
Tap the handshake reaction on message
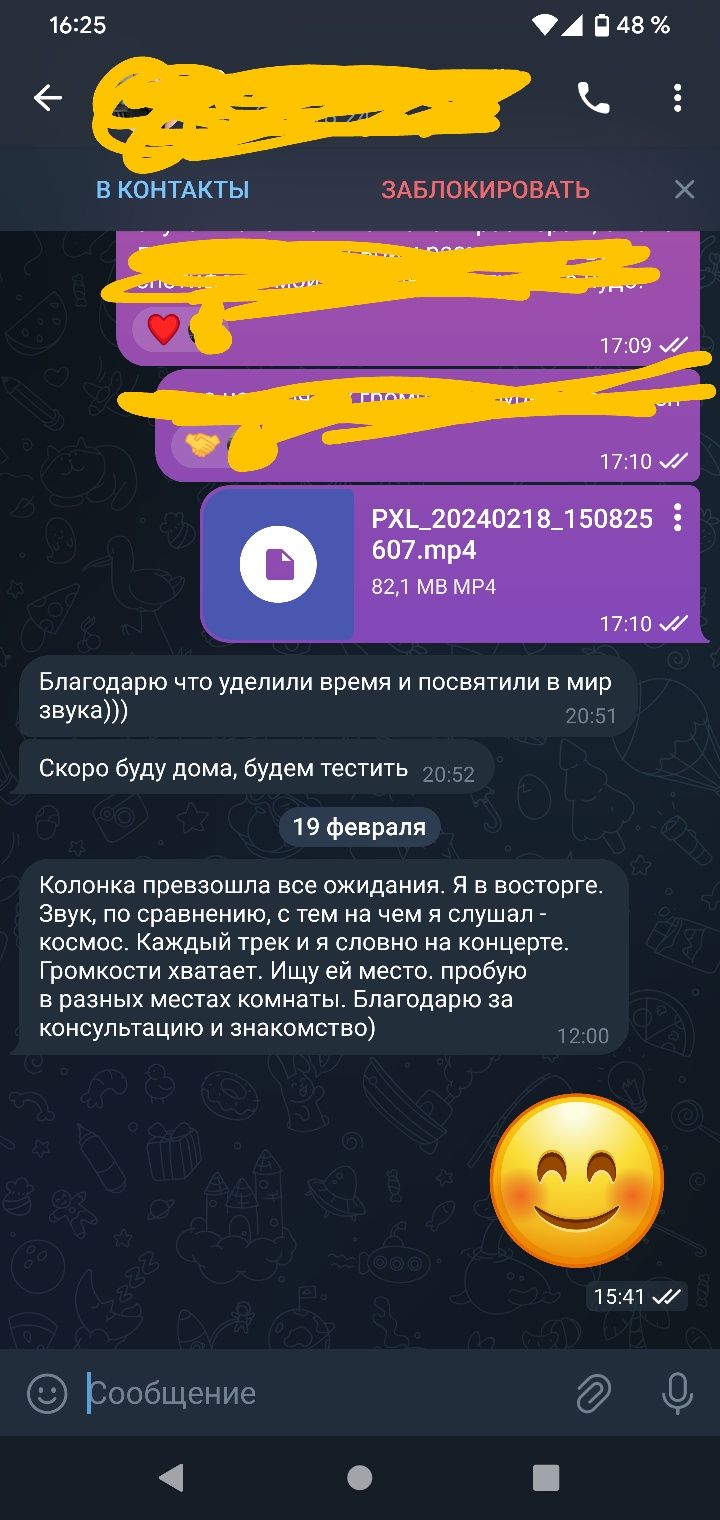201,445
